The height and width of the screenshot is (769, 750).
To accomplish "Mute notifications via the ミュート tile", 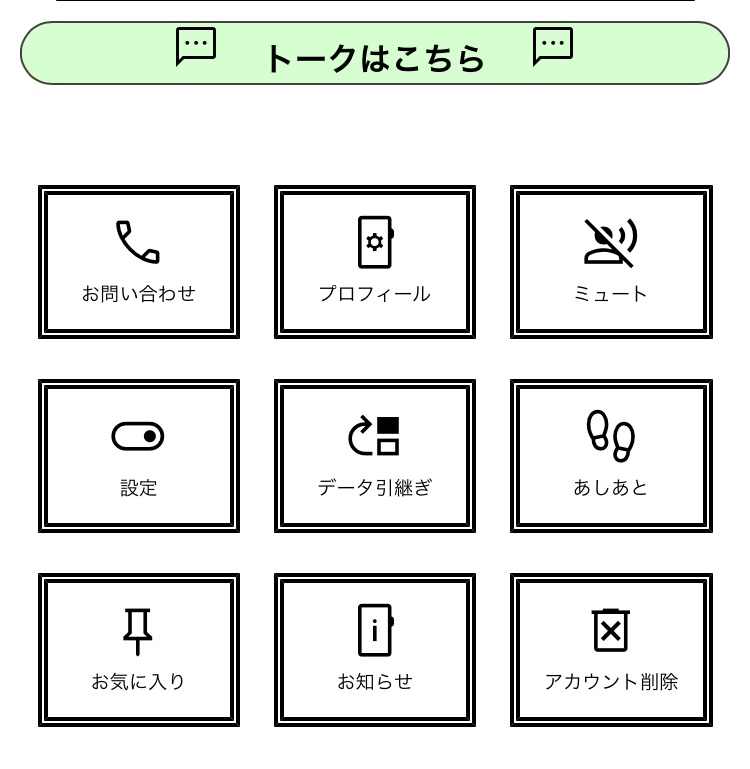I will point(610,260).
